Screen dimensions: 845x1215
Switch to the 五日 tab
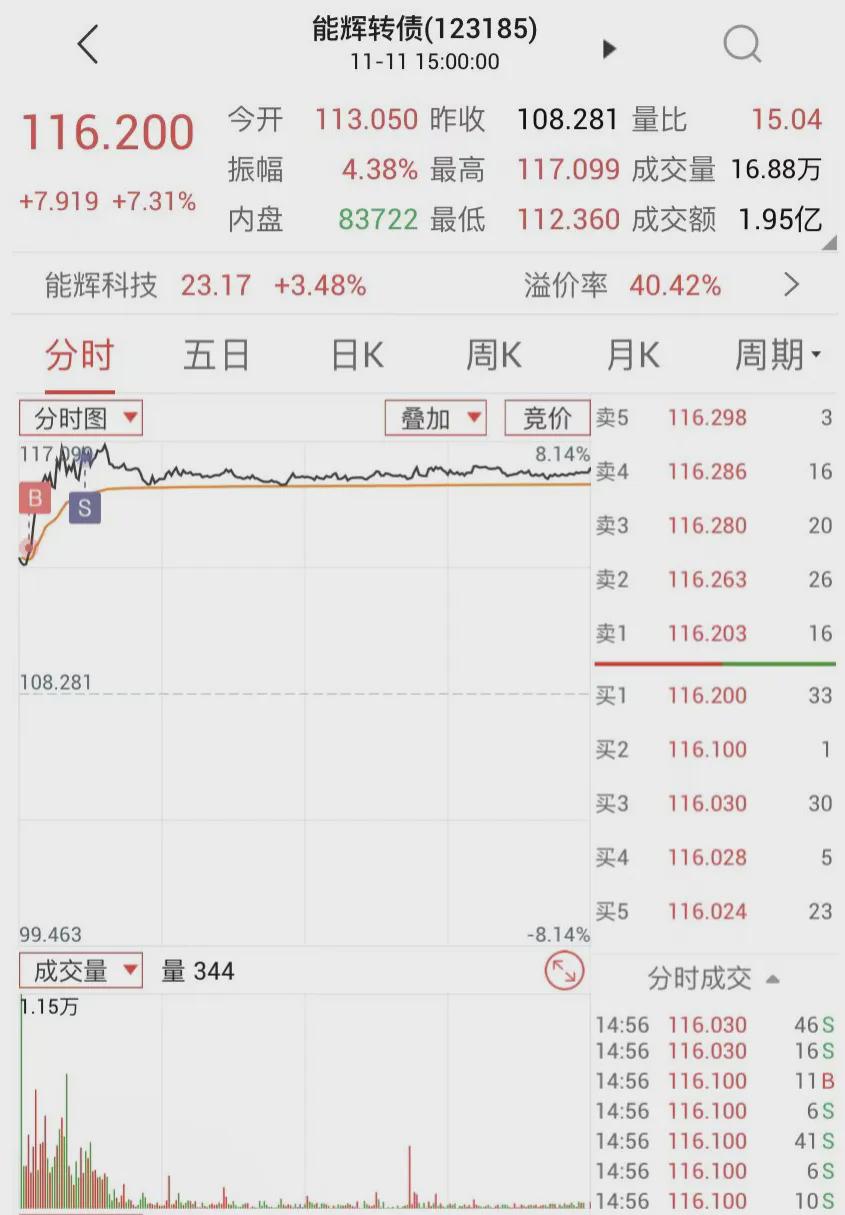pyautogui.click(x=216, y=355)
